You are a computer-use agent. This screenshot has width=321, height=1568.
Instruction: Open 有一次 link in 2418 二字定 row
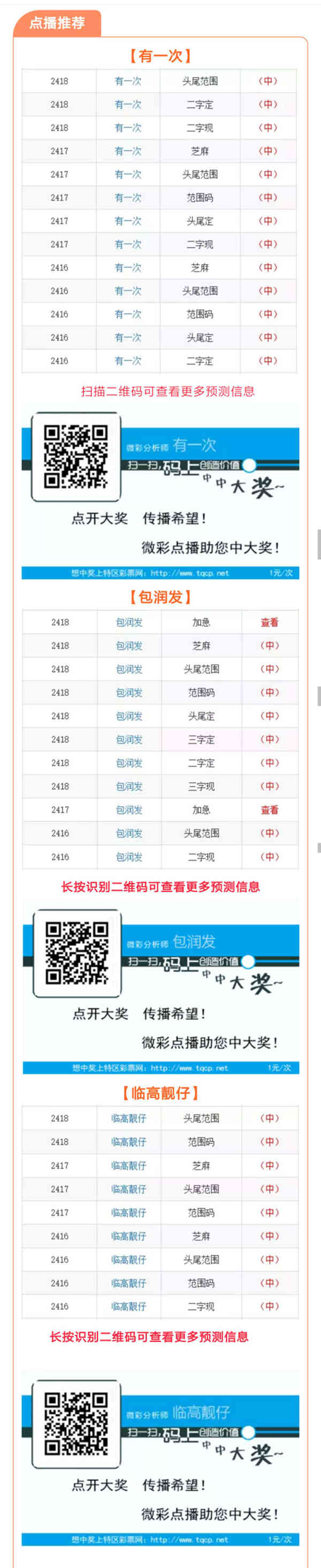pos(128,105)
